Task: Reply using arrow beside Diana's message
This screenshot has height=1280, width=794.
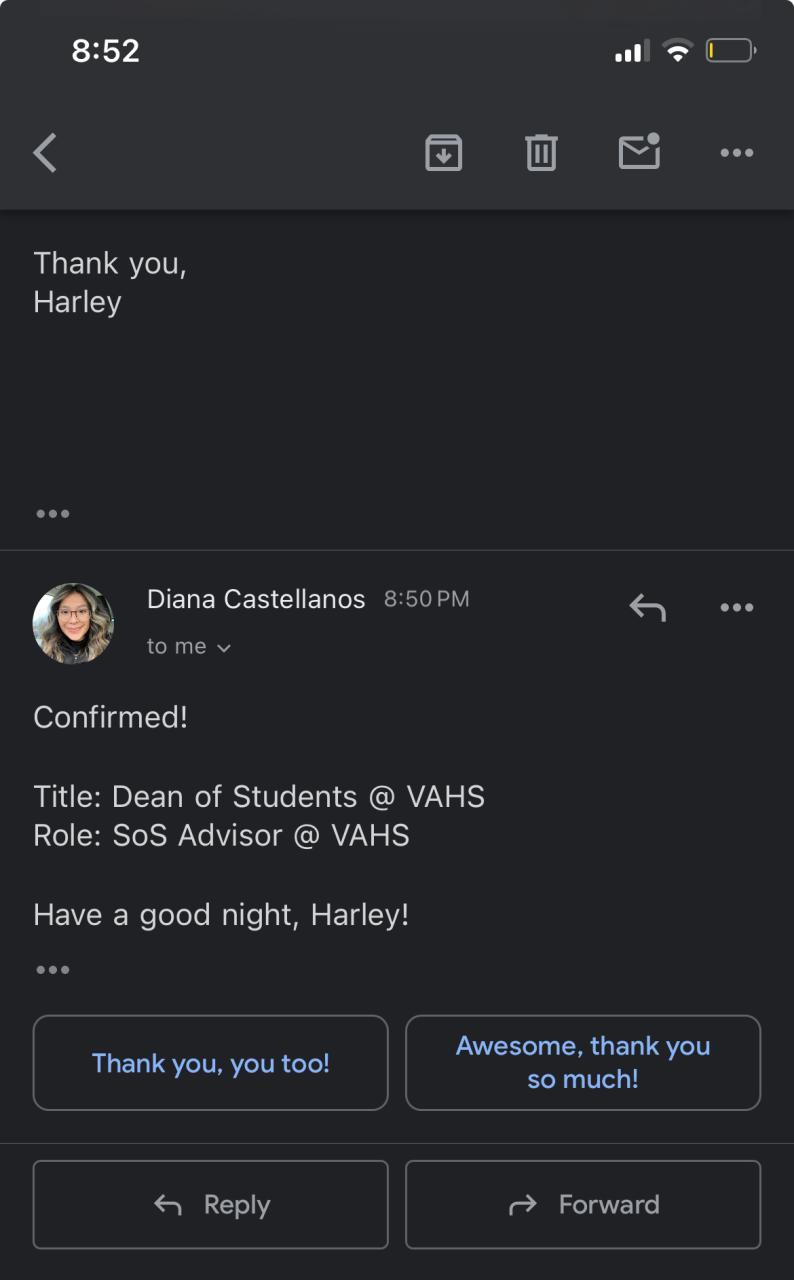Action: click(x=647, y=607)
